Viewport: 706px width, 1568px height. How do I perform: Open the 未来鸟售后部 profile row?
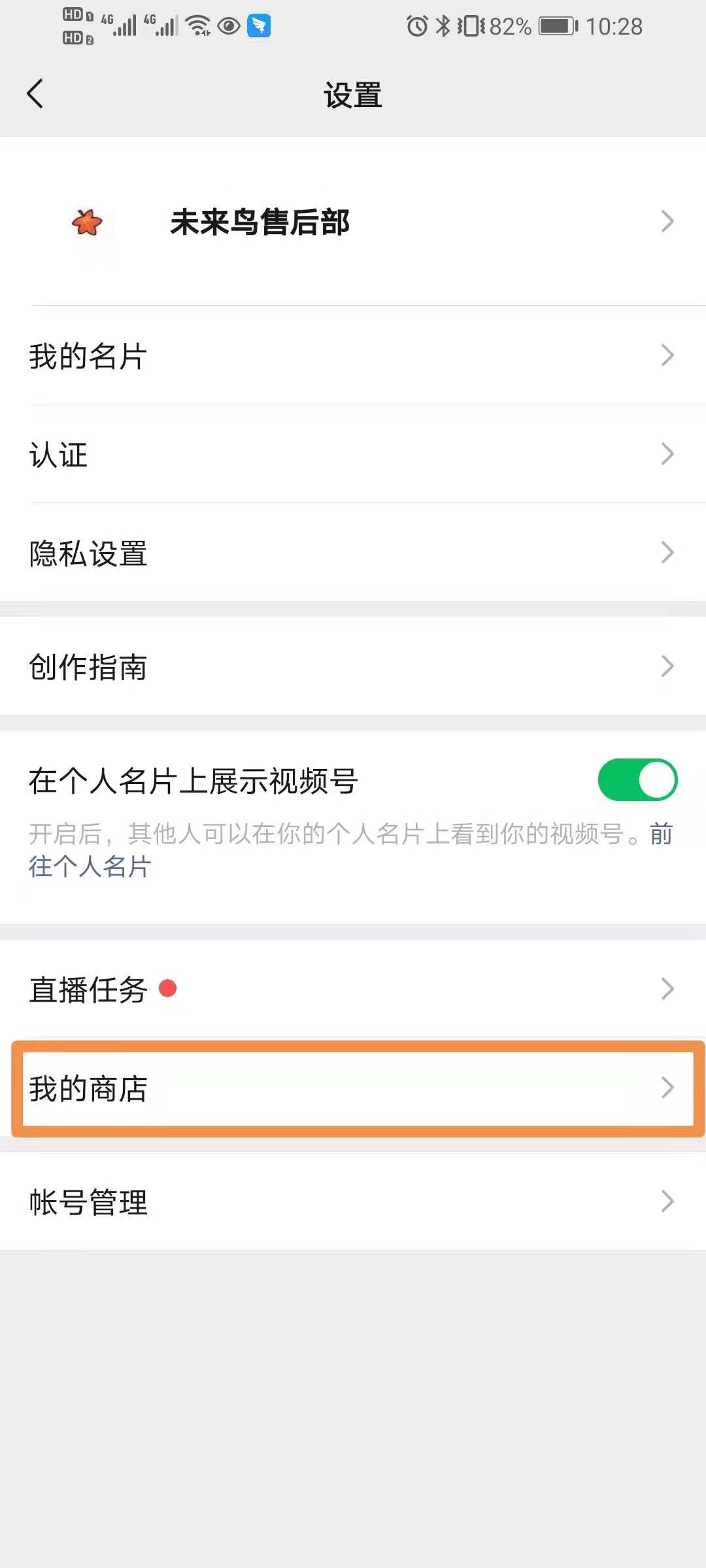click(x=353, y=222)
